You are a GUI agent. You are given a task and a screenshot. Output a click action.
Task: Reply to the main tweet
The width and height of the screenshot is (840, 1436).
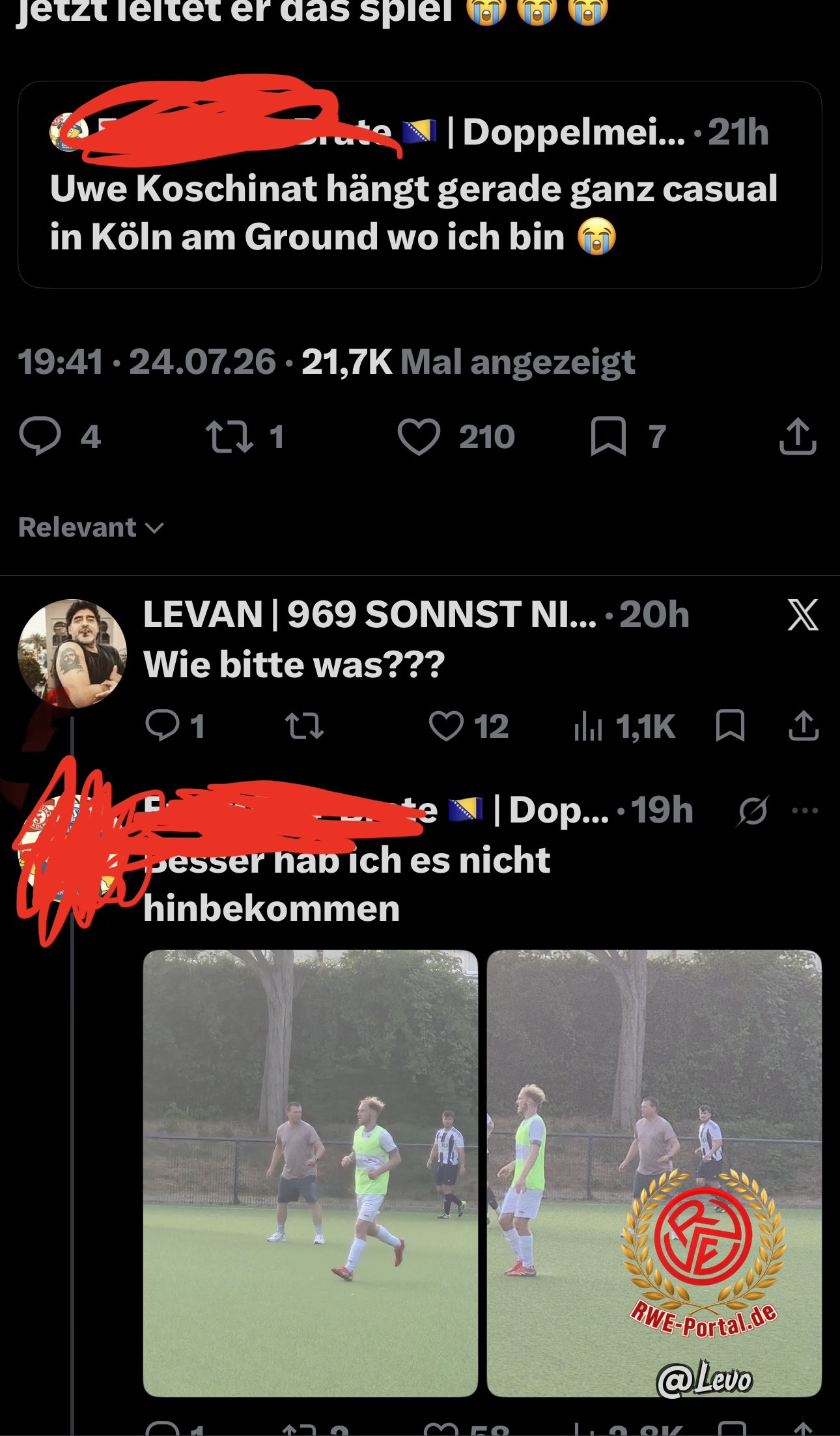coord(40,436)
